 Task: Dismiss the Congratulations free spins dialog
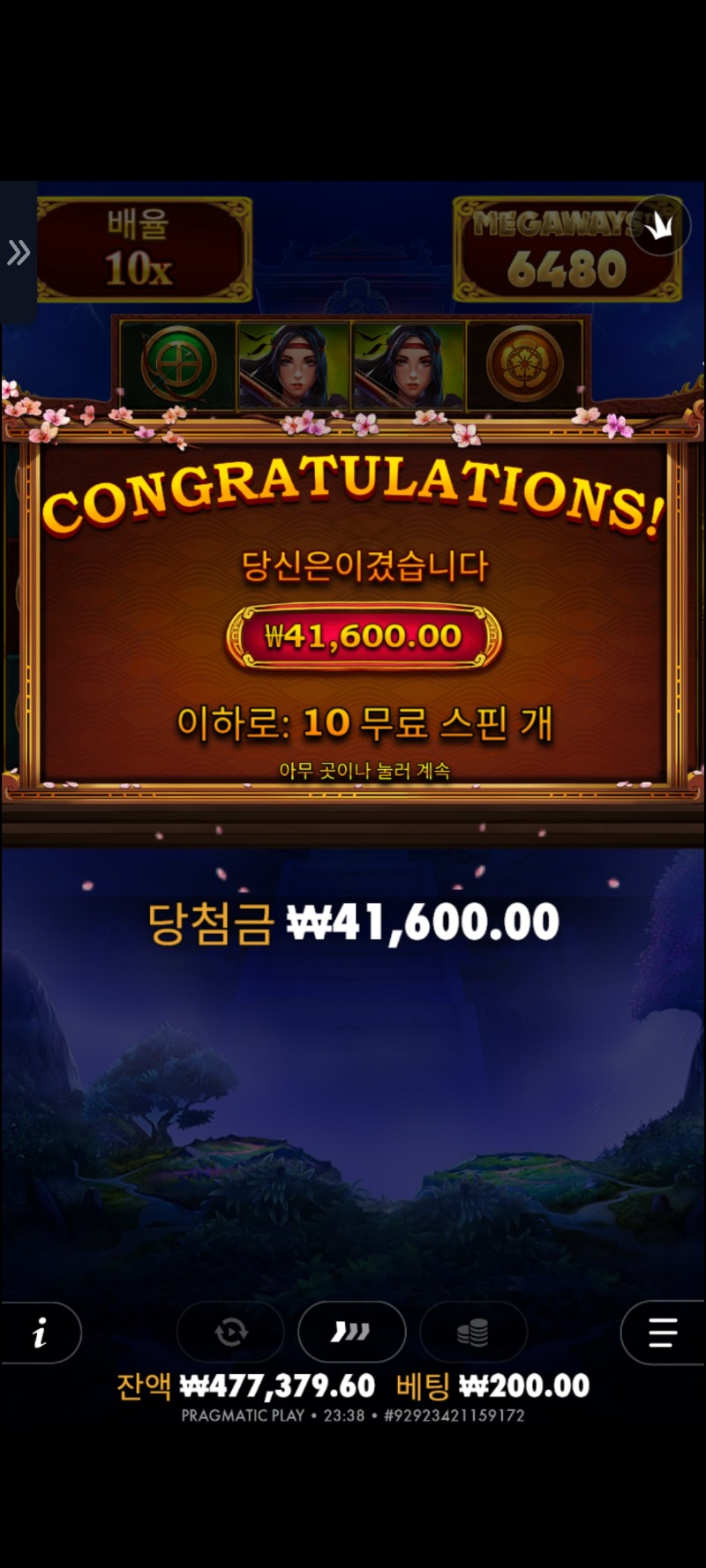(363, 770)
